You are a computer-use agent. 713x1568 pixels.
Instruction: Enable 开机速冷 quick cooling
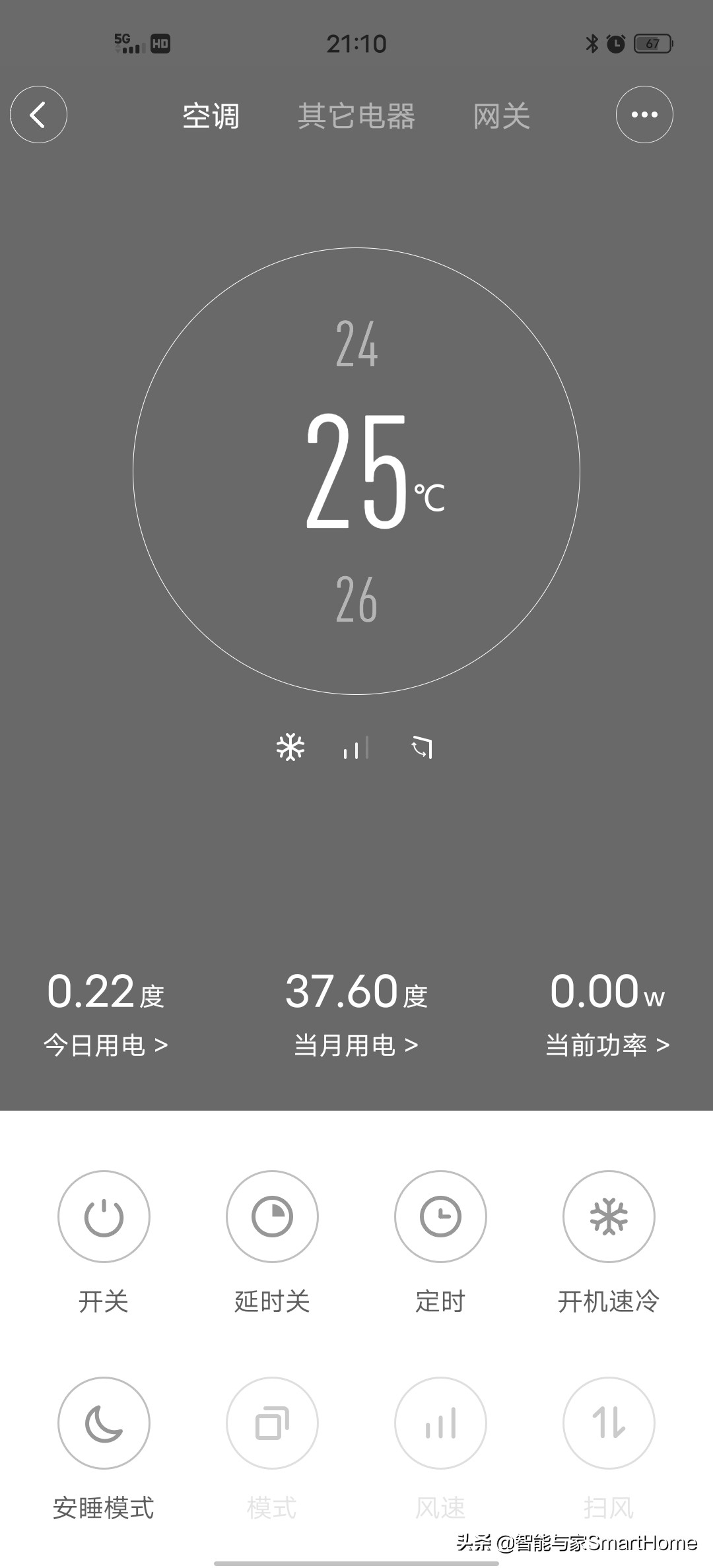click(609, 1216)
